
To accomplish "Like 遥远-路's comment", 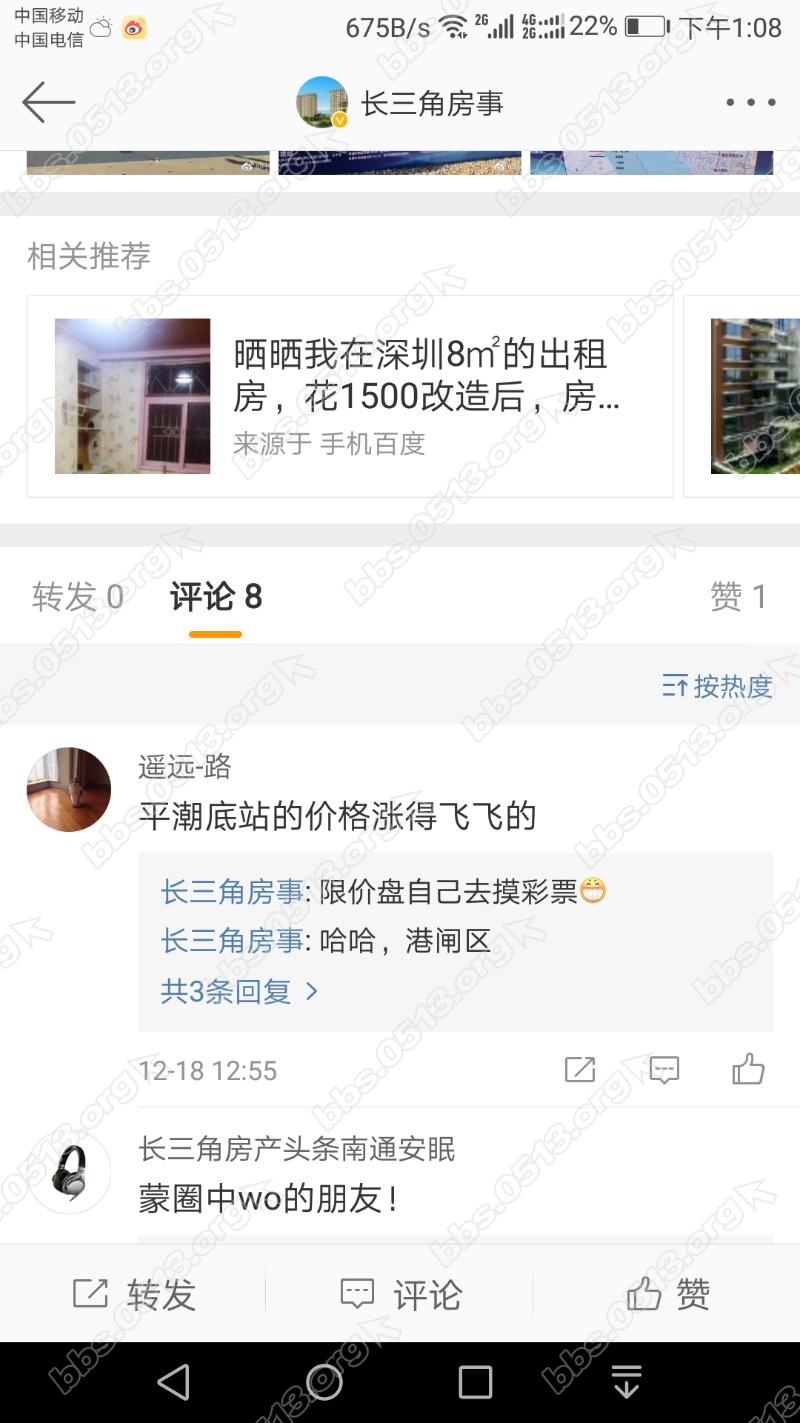I will click(x=748, y=1070).
